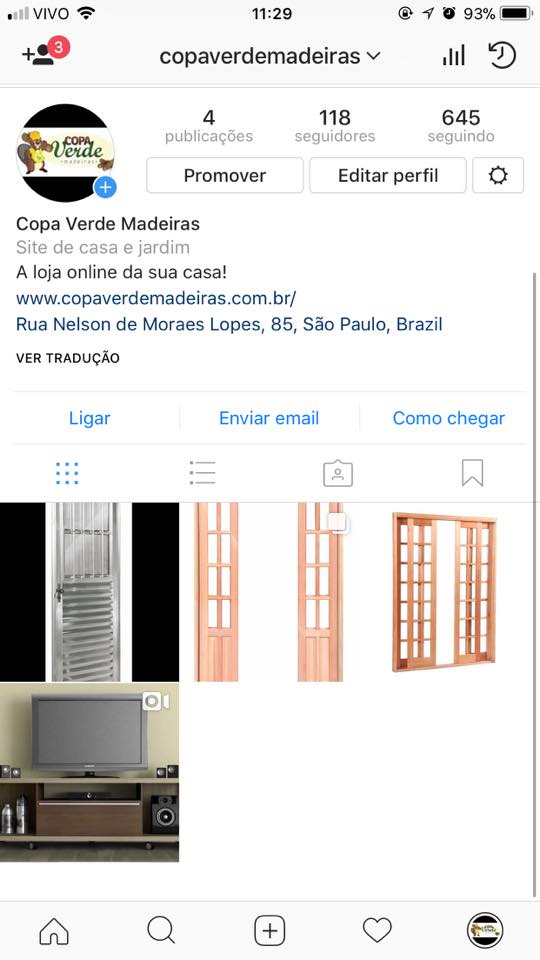Image resolution: width=540 pixels, height=960 pixels.
Task: Open the saved bookmarks tab
Action: coord(472,473)
